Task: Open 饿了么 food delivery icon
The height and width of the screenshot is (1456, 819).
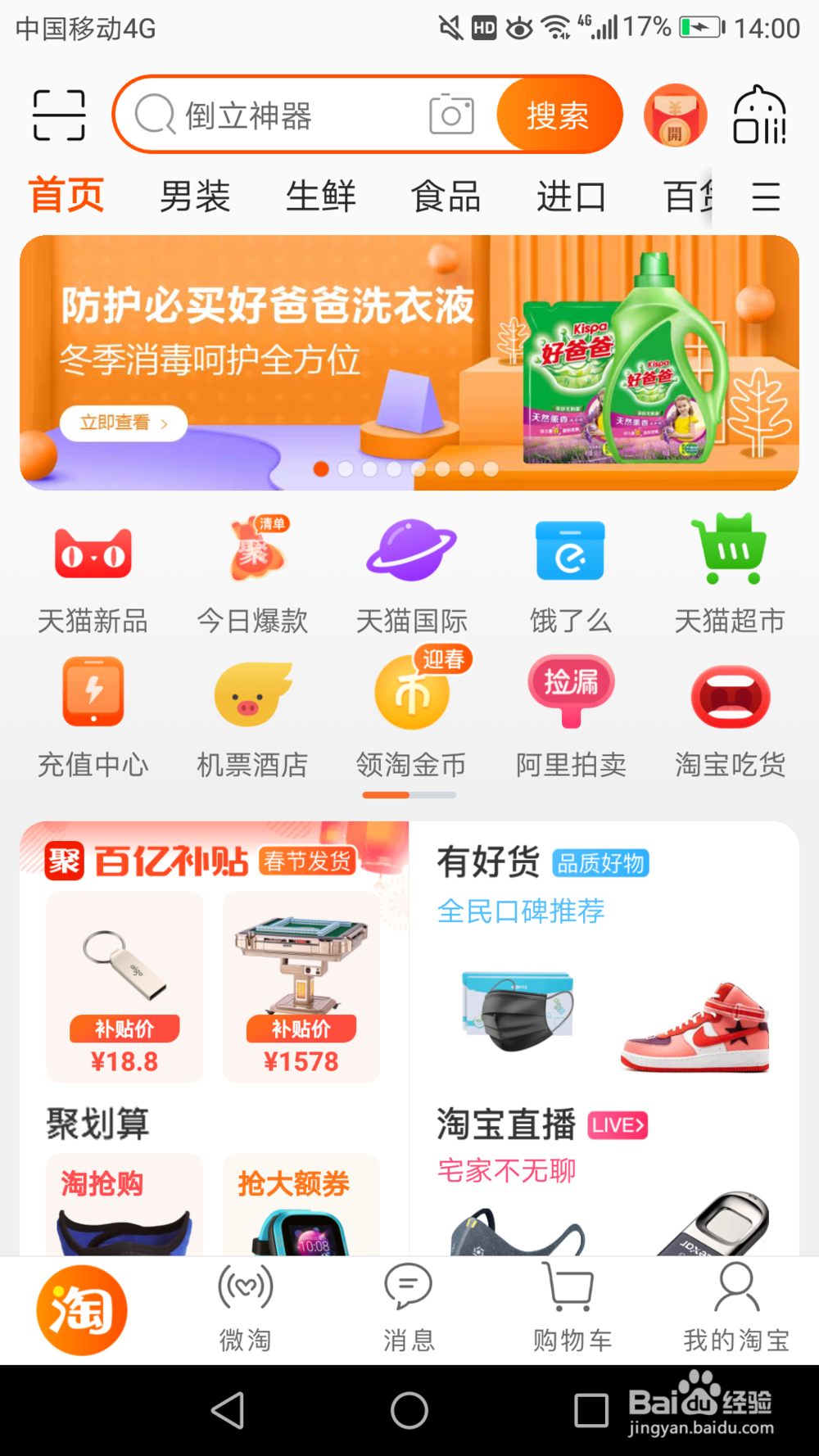Action: pyautogui.click(x=570, y=553)
